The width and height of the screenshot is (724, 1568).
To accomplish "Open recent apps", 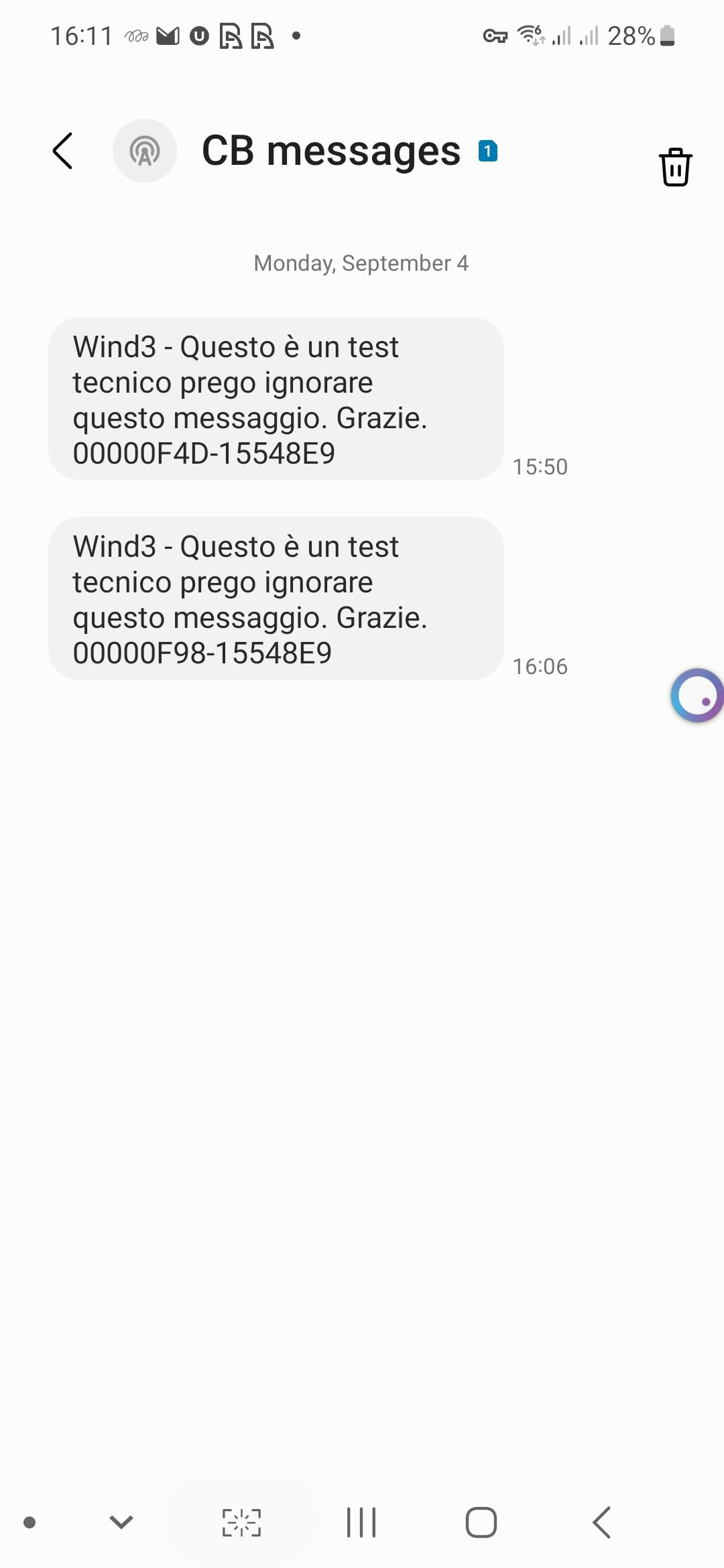I will pos(361,1522).
